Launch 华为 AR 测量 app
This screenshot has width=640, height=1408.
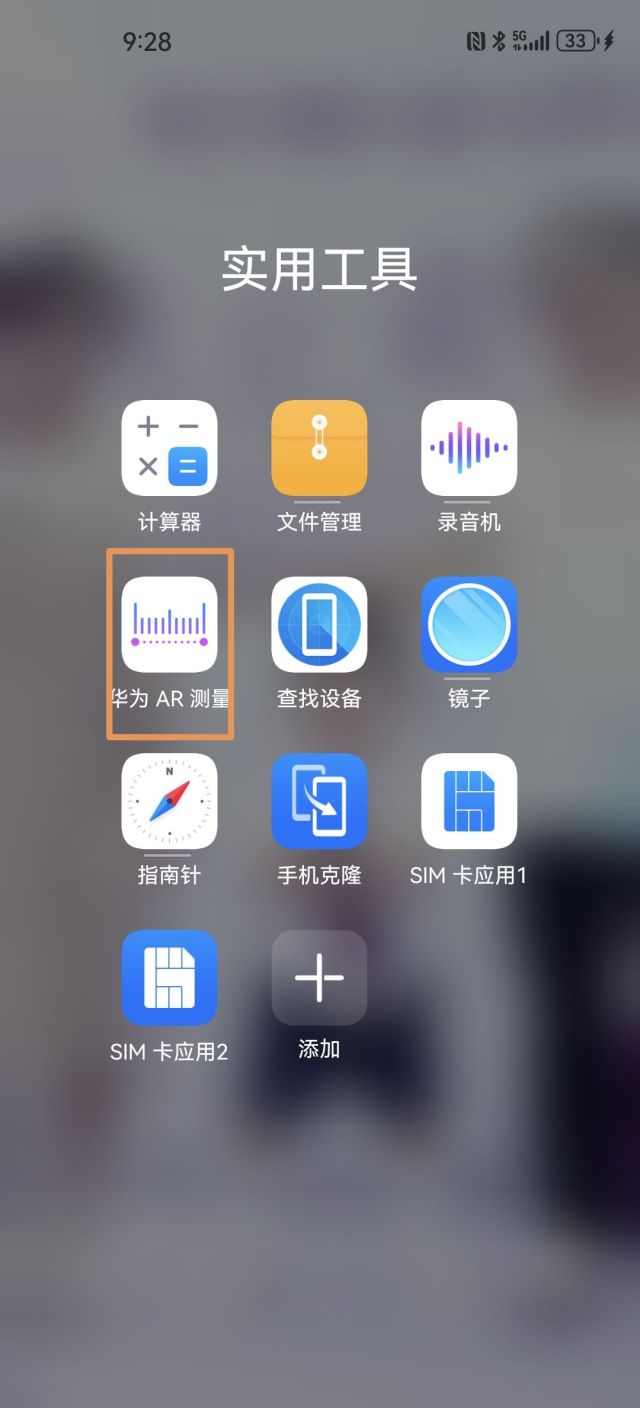pos(169,625)
